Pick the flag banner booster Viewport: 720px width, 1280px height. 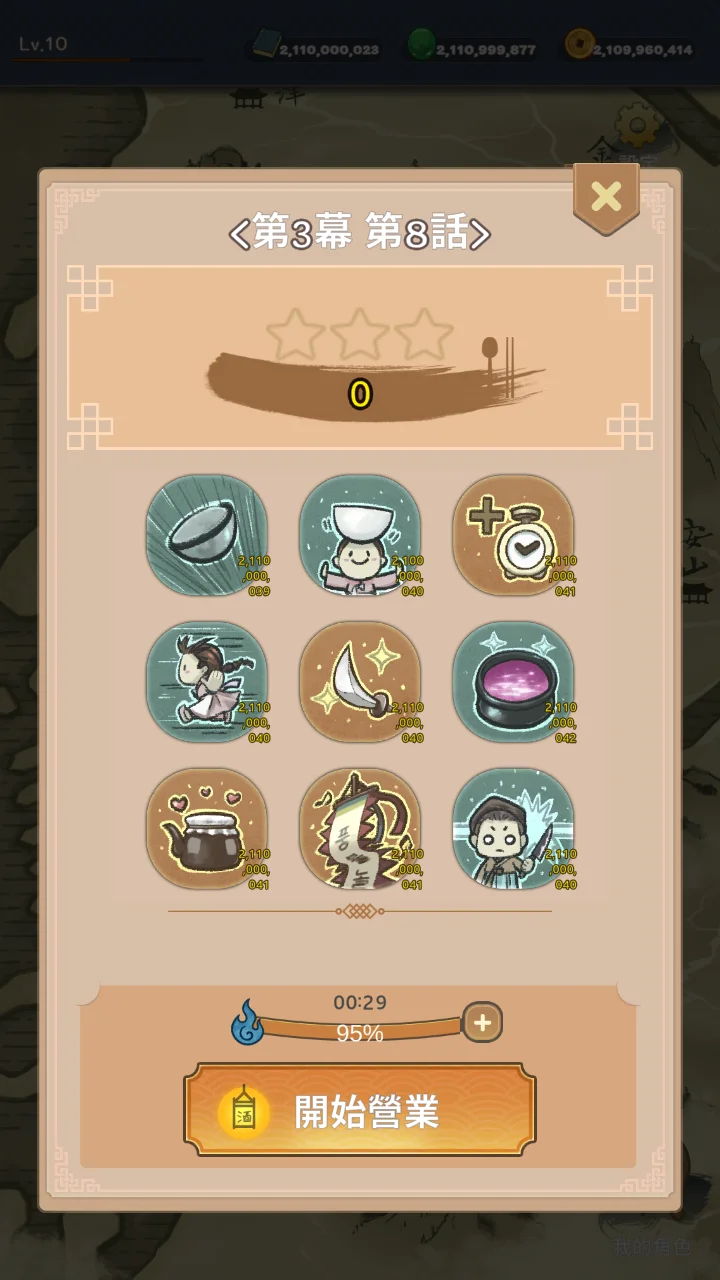click(360, 828)
